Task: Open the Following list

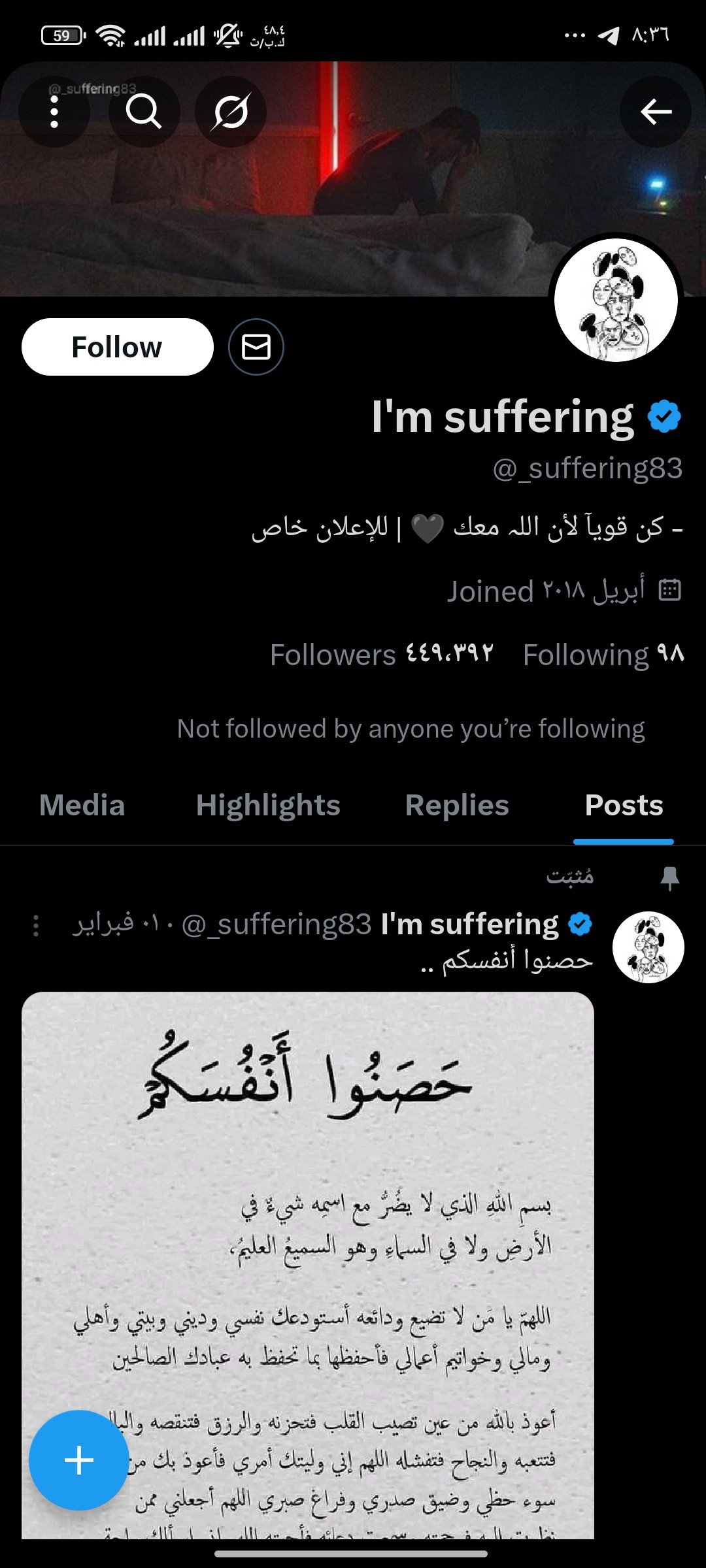Action: (x=603, y=654)
